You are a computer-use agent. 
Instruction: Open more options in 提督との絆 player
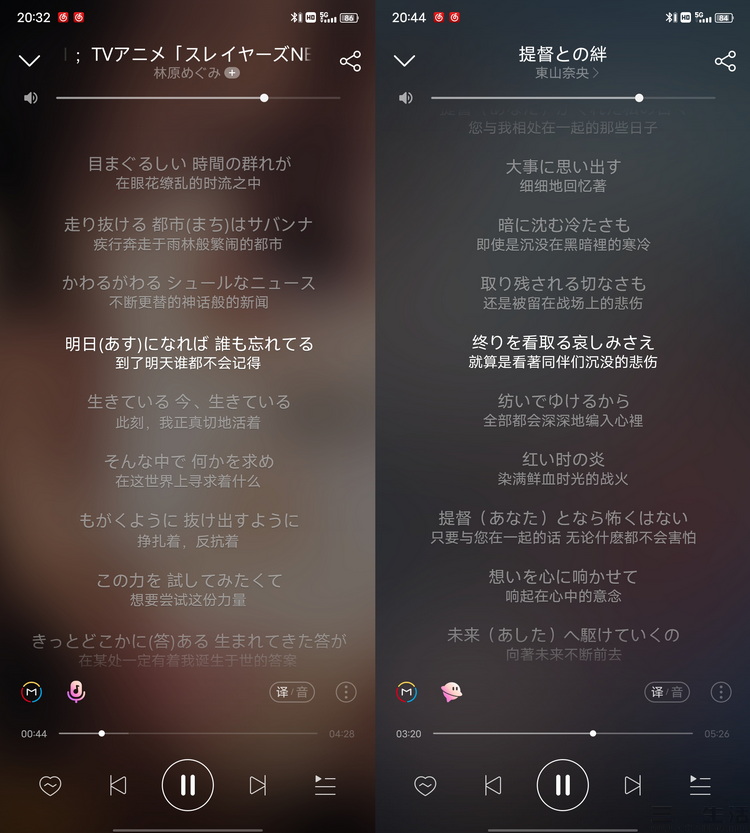click(721, 692)
